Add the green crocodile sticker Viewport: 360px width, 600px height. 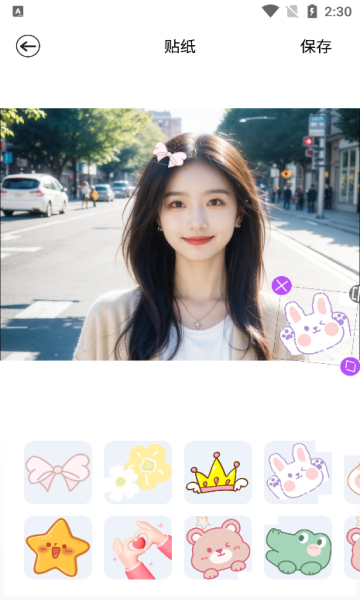pyautogui.click(x=298, y=547)
